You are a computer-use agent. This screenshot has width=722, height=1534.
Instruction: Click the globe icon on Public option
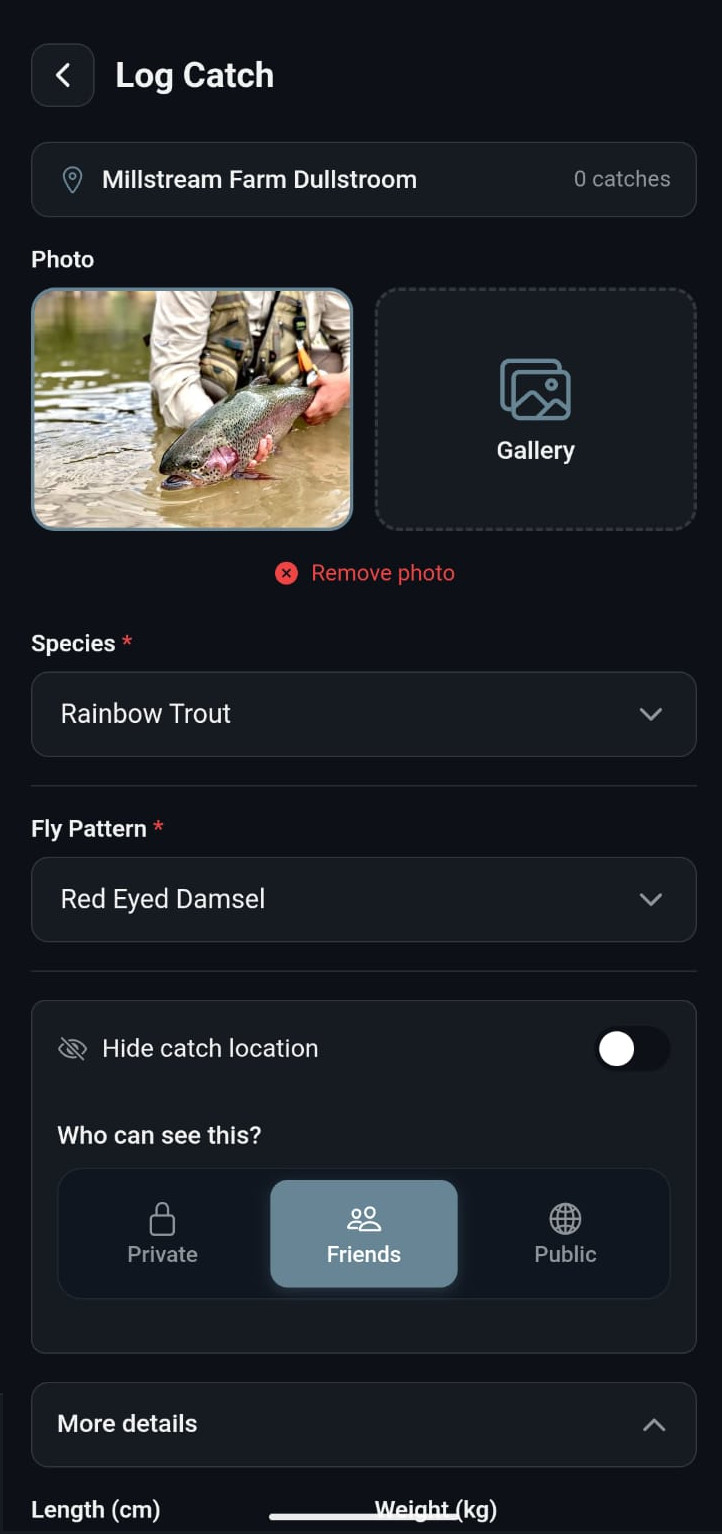point(564,1219)
